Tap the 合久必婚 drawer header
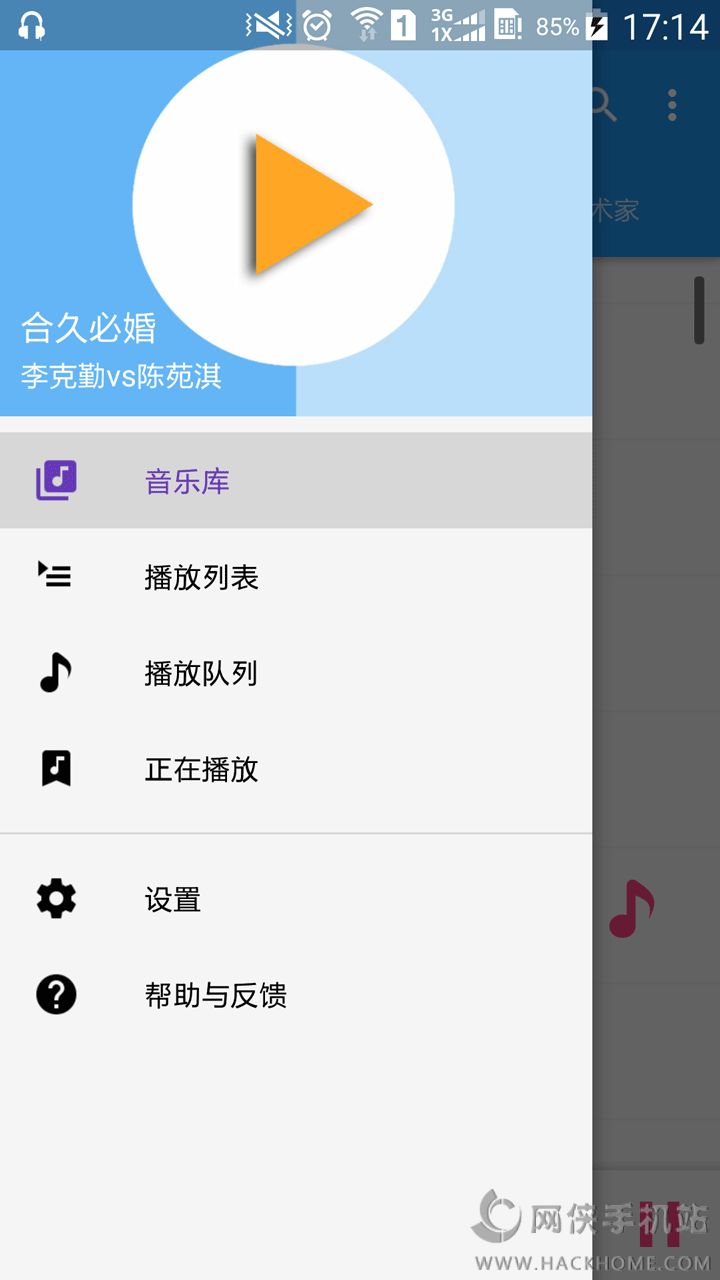Image resolution: width=720 pixels, height=1280 pixels. [295, 232]
